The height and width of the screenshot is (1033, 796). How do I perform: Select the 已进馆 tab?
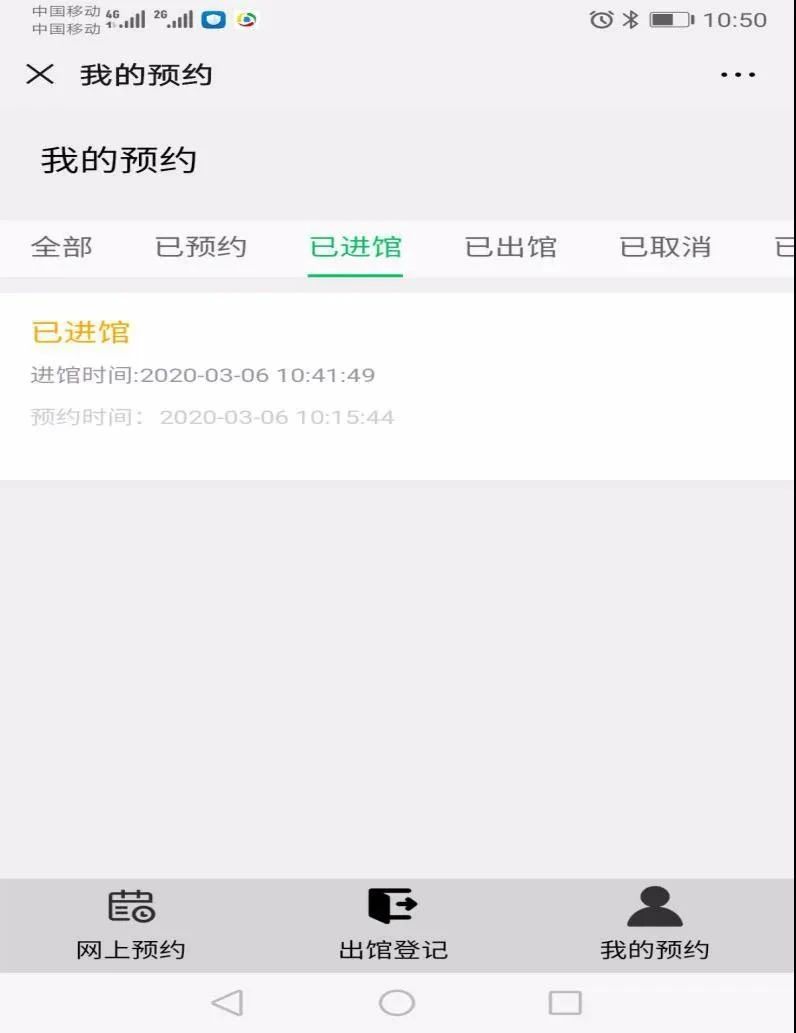(355, 247)
